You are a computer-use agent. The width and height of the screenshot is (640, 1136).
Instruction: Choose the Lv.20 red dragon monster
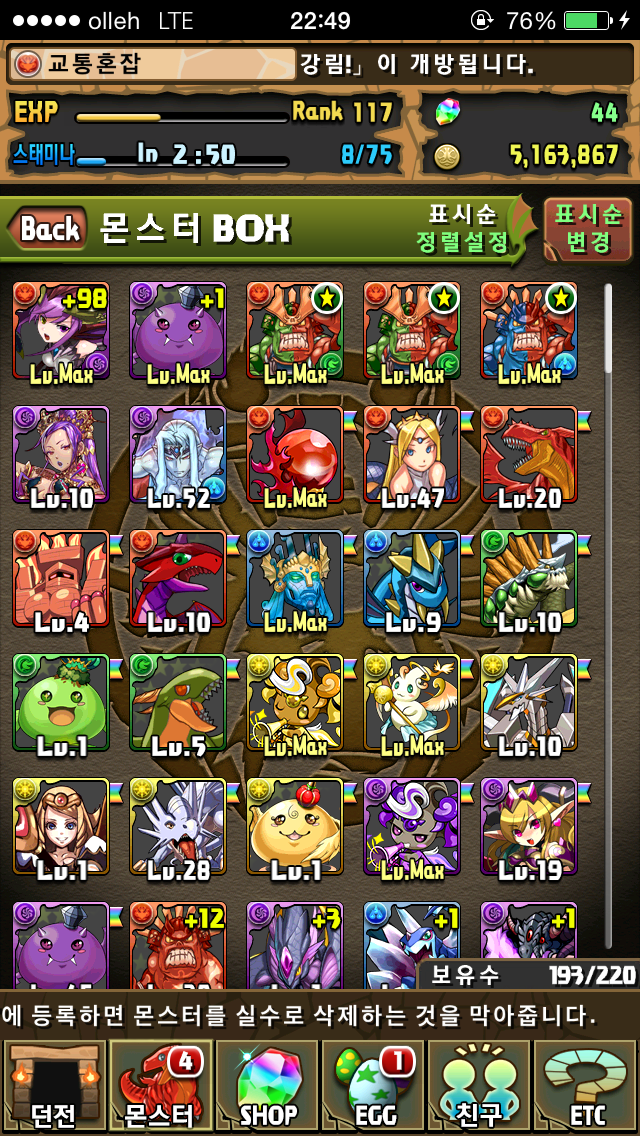tap(529, 458)
